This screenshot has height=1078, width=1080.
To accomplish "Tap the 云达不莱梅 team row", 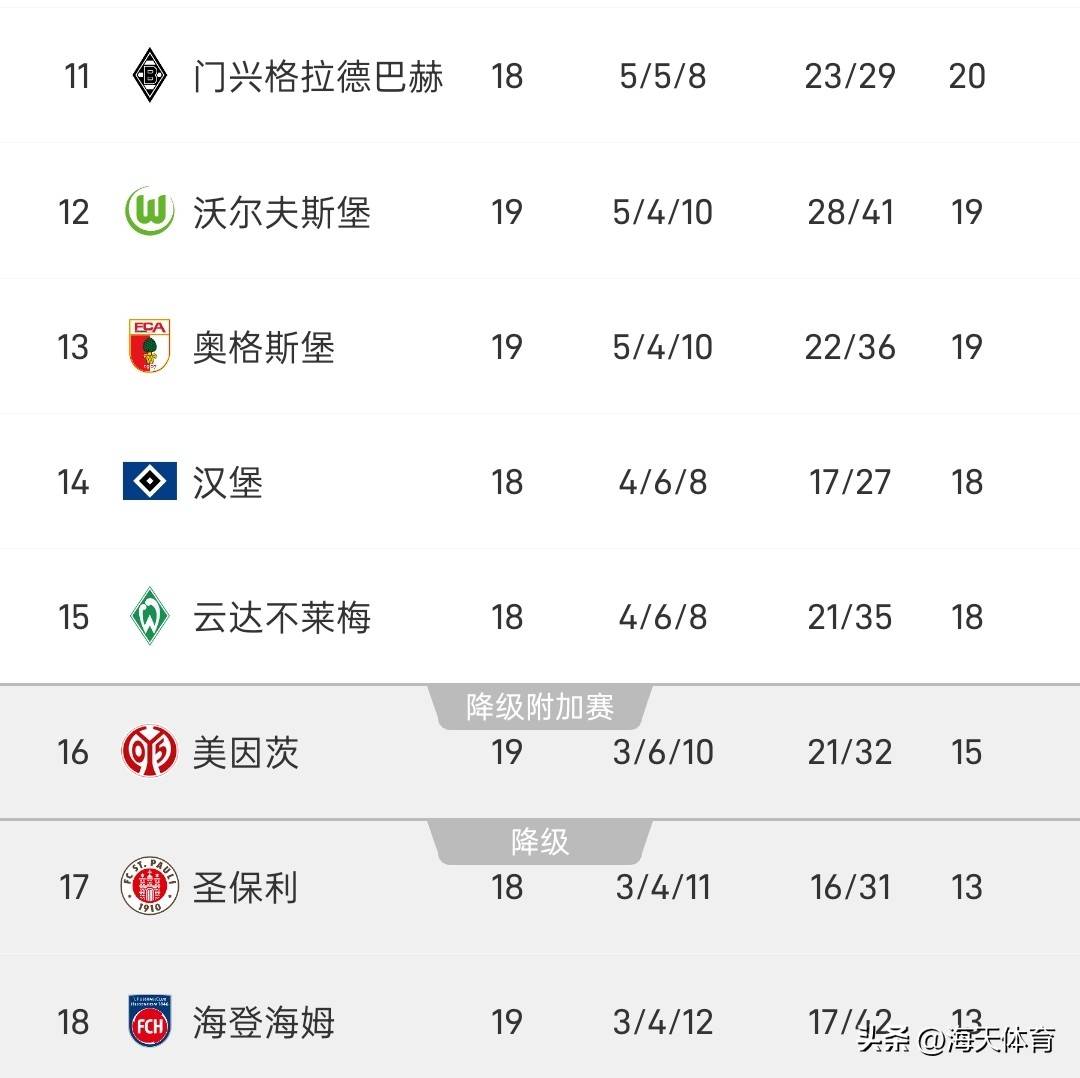I will tap(281, 617).
